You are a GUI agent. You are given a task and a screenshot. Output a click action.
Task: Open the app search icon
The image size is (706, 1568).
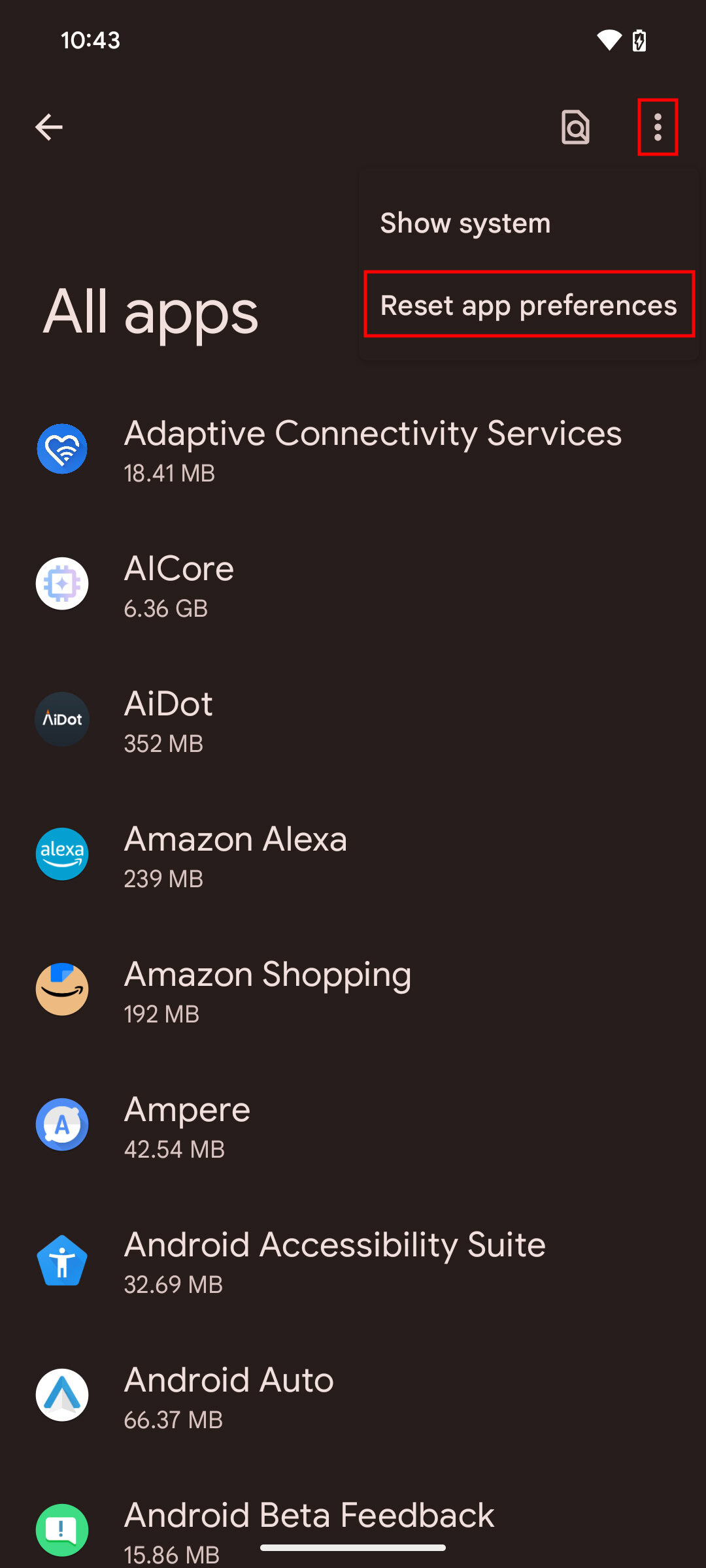[x=575, y=127]
